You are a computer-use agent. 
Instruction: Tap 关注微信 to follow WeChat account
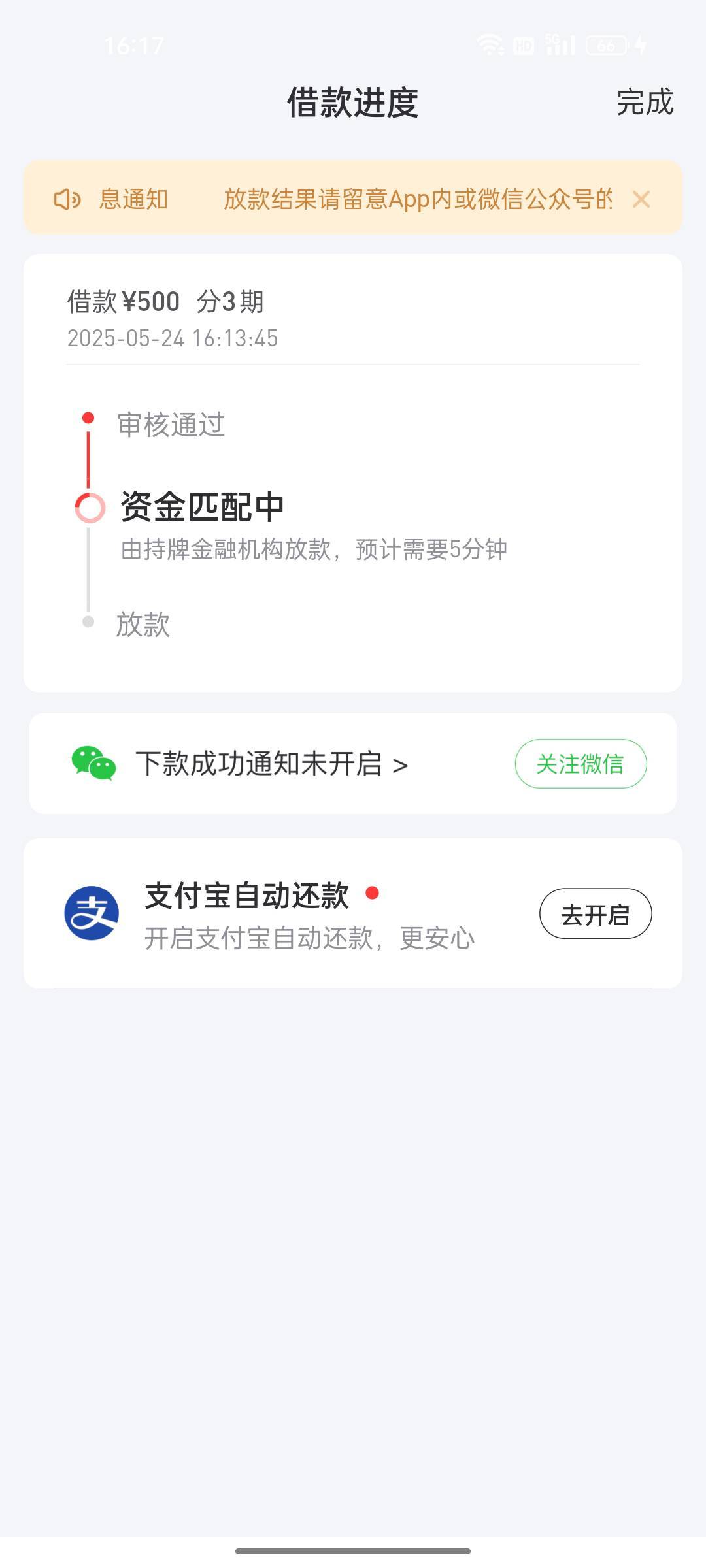coord(580,764)
